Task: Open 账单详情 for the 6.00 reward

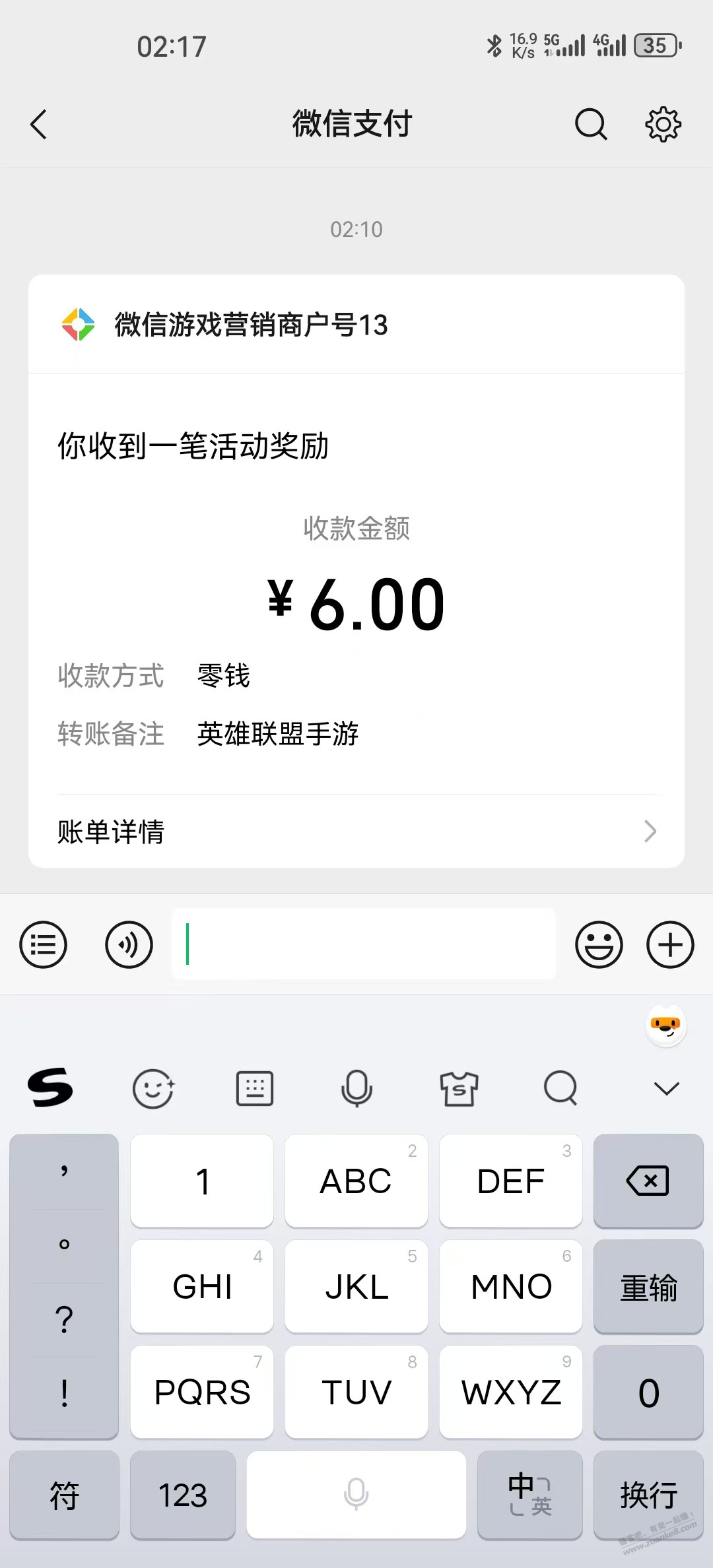Action: pos(356,832)
